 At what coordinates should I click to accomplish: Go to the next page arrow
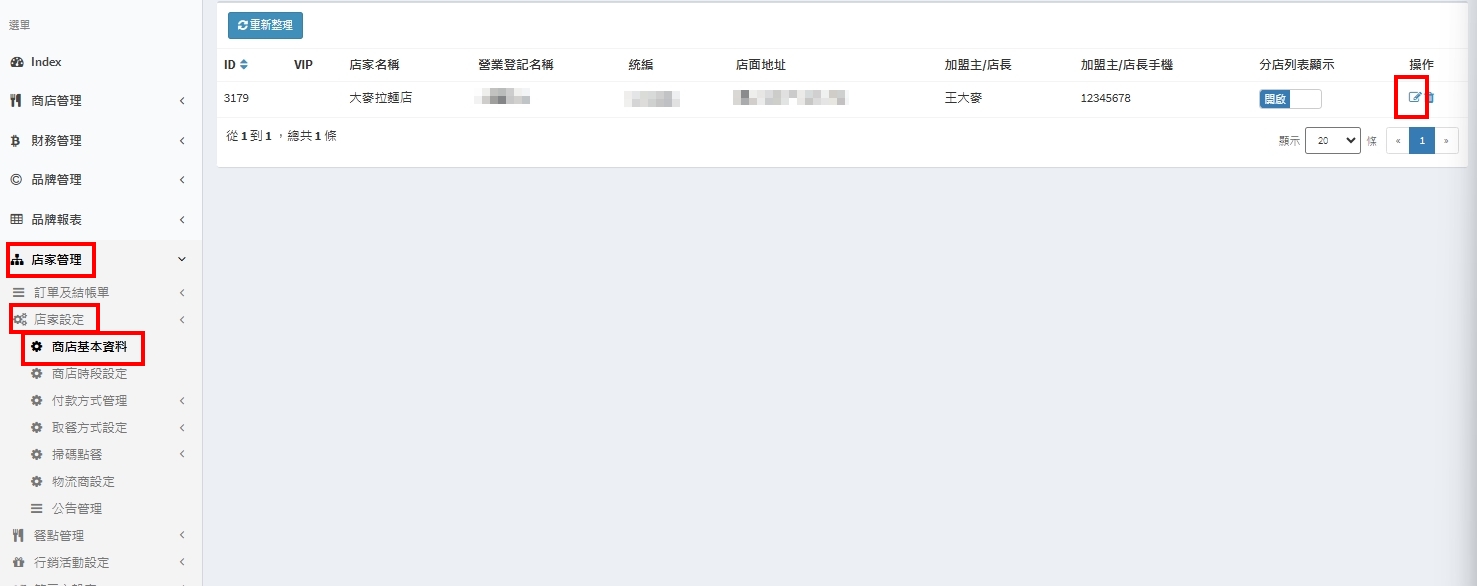[x=1446, y=141]
